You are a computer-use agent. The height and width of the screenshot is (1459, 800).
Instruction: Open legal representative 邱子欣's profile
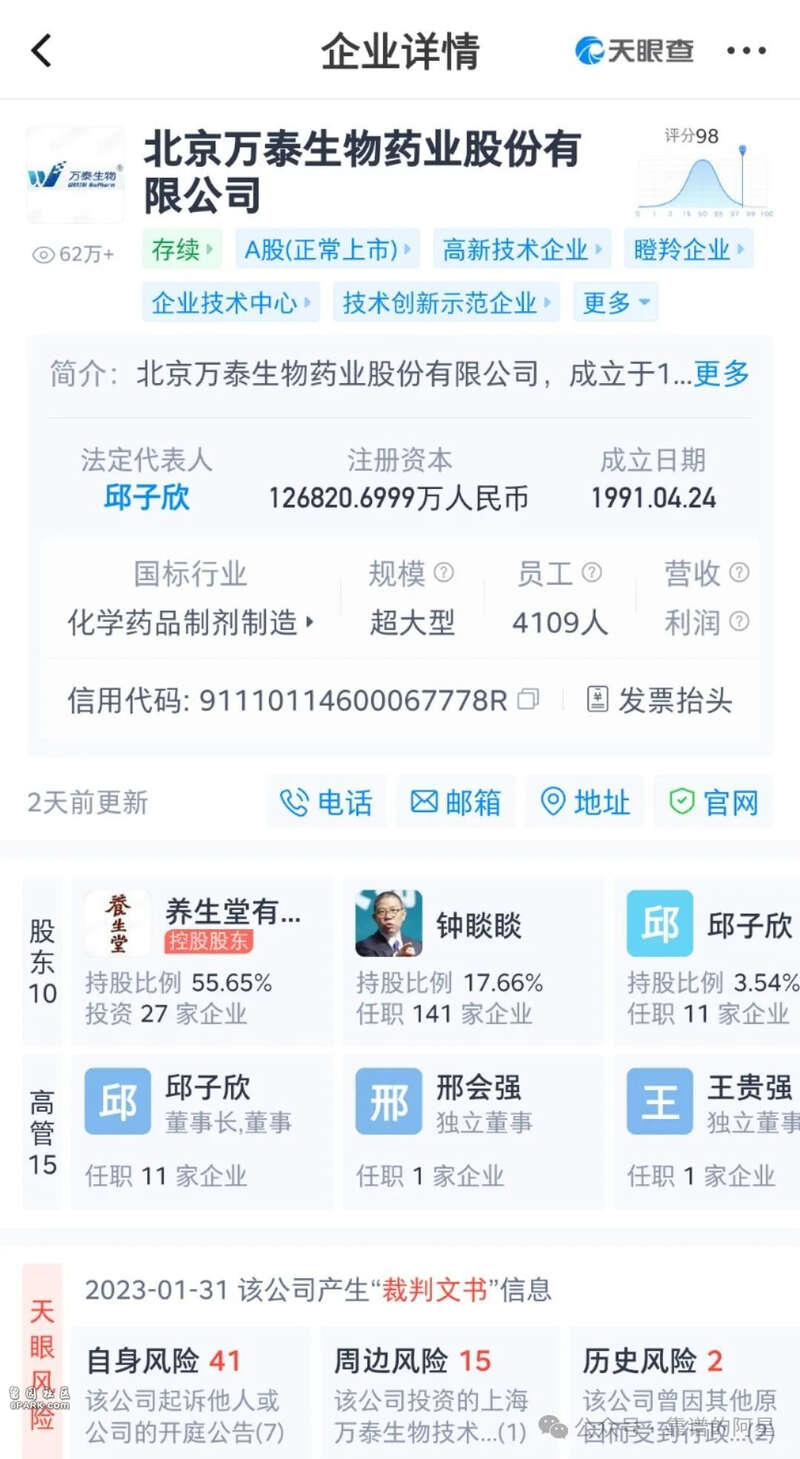pyautogui.click(x=147, y=497)
